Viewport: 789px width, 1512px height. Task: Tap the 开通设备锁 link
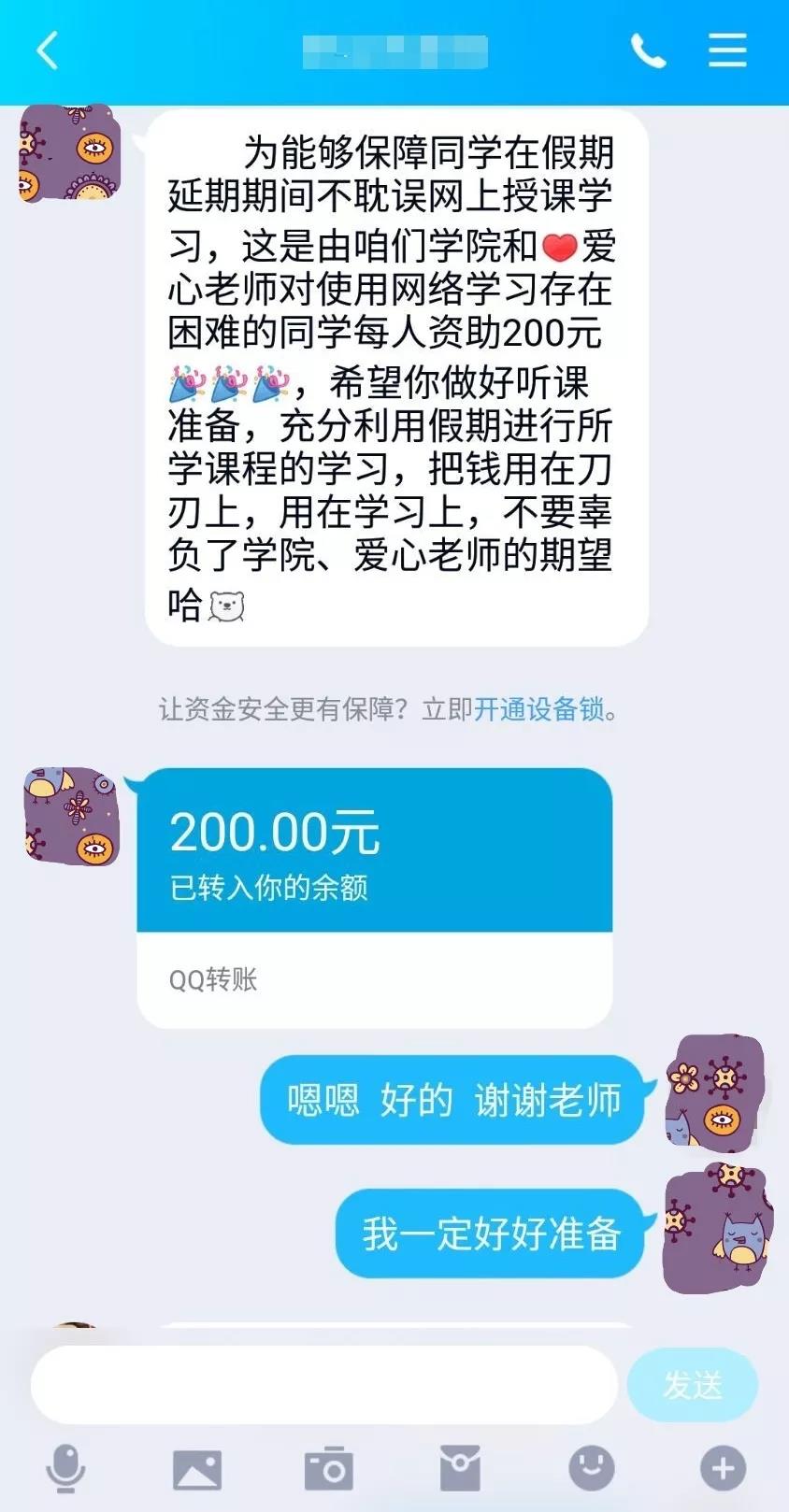539,709
